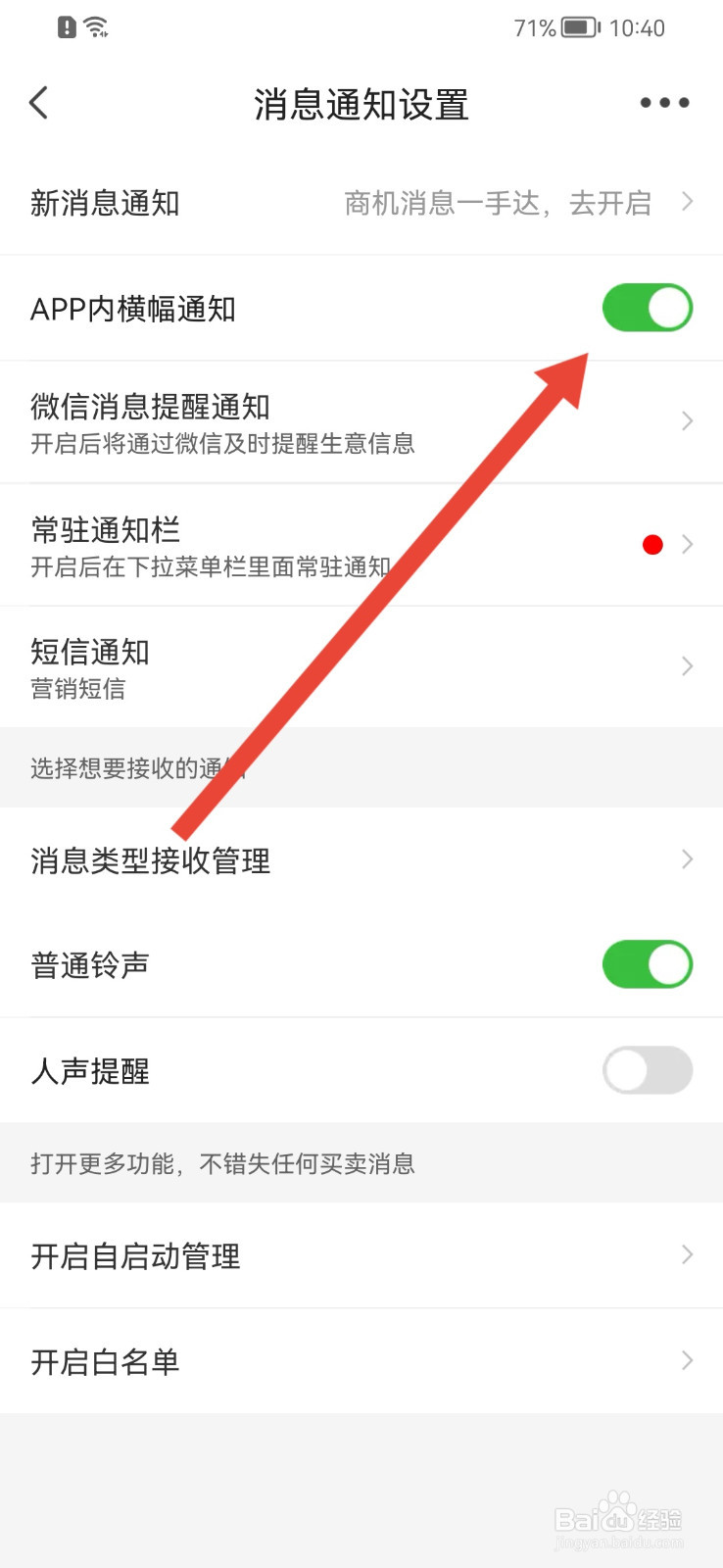Expand 消息类型接收管理 with its arrow
Image resolution: width=723 pixels, height=1568 pixels.
click(x=686, y=859)
